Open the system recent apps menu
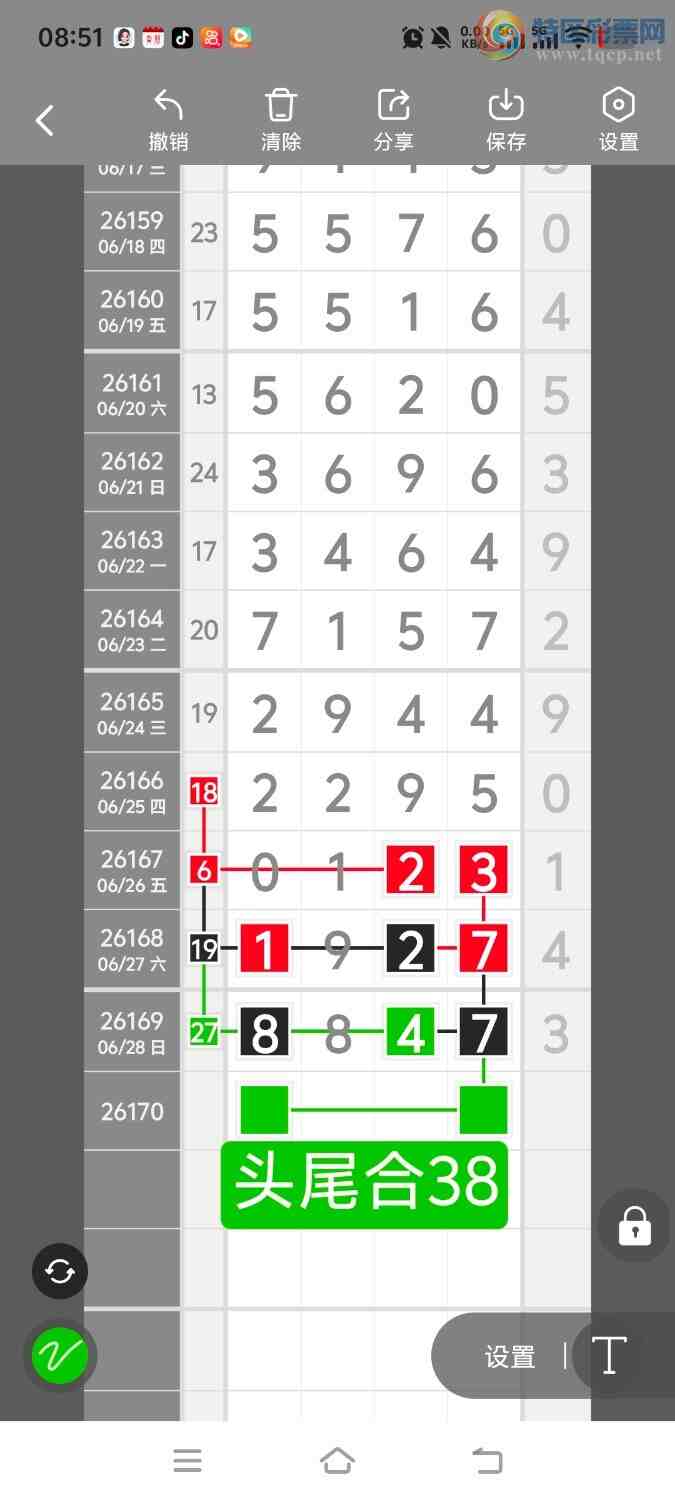The image size is (675, 1500). (x=187, y=1461)
